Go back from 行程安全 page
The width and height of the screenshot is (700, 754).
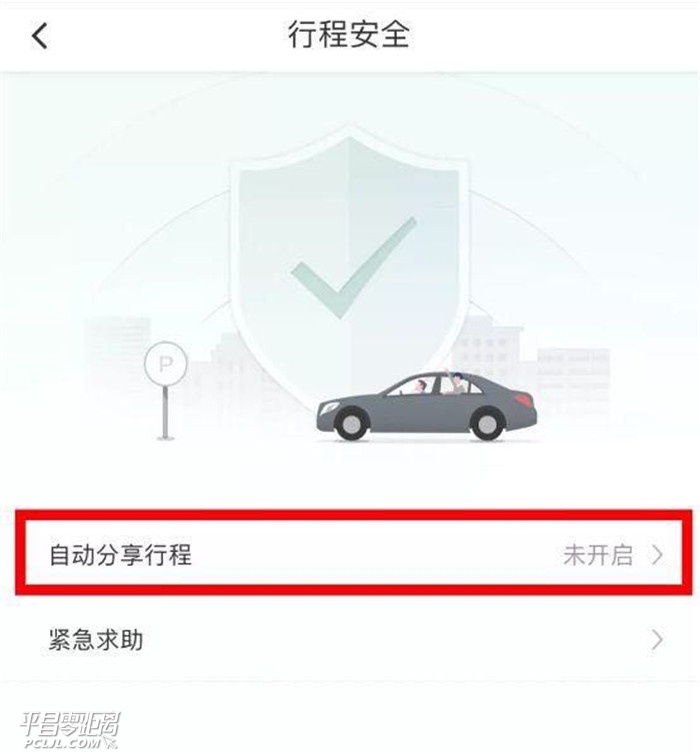pyautogui.click(x=40, y=37)
